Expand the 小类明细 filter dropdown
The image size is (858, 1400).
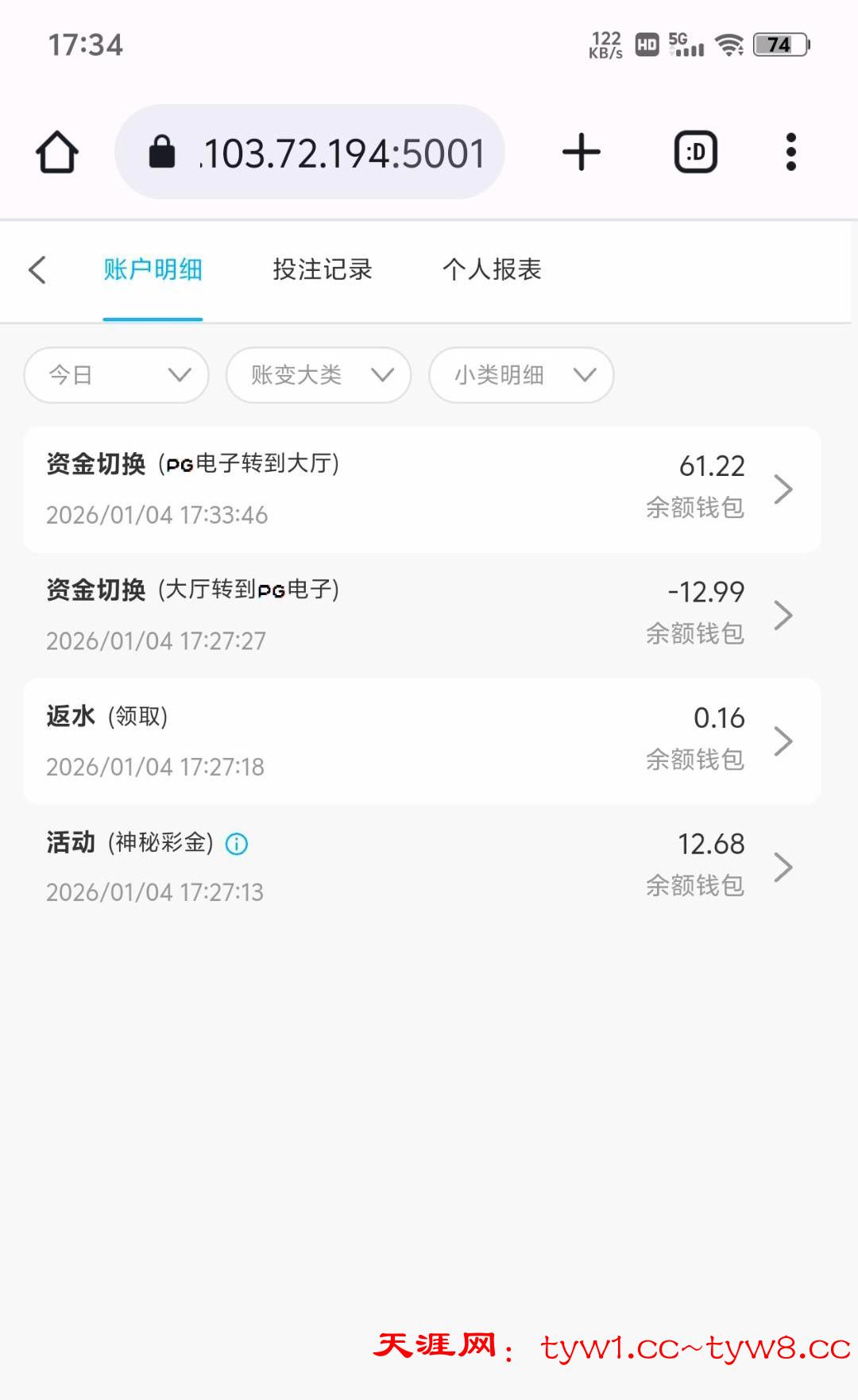click(x=521, y=375)
